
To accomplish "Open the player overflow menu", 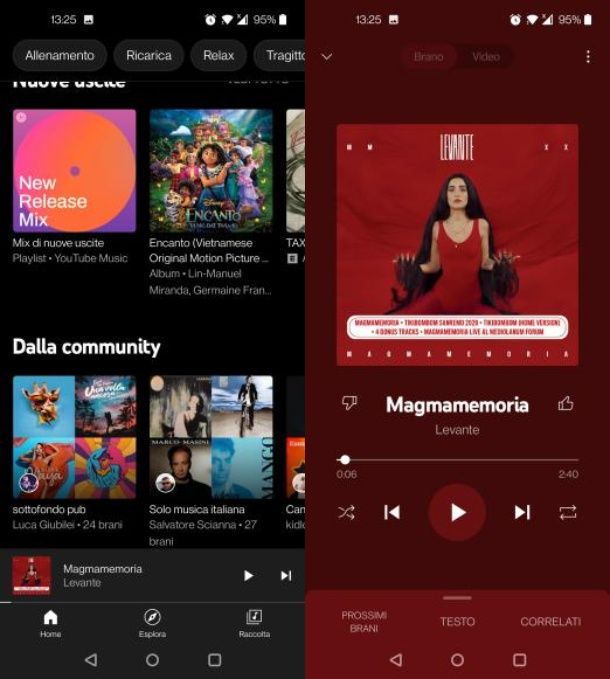I will click(588, 57).
